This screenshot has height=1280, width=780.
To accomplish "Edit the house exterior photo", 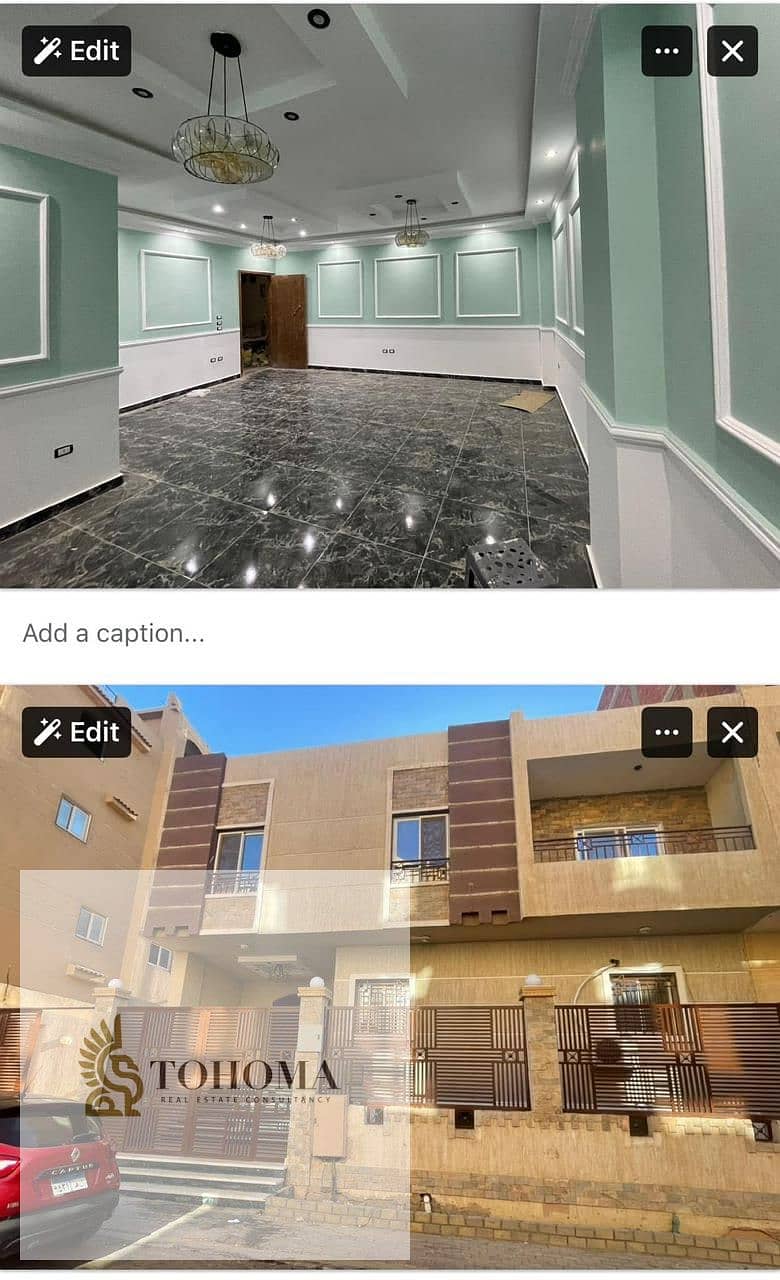I will pos(76,732).
